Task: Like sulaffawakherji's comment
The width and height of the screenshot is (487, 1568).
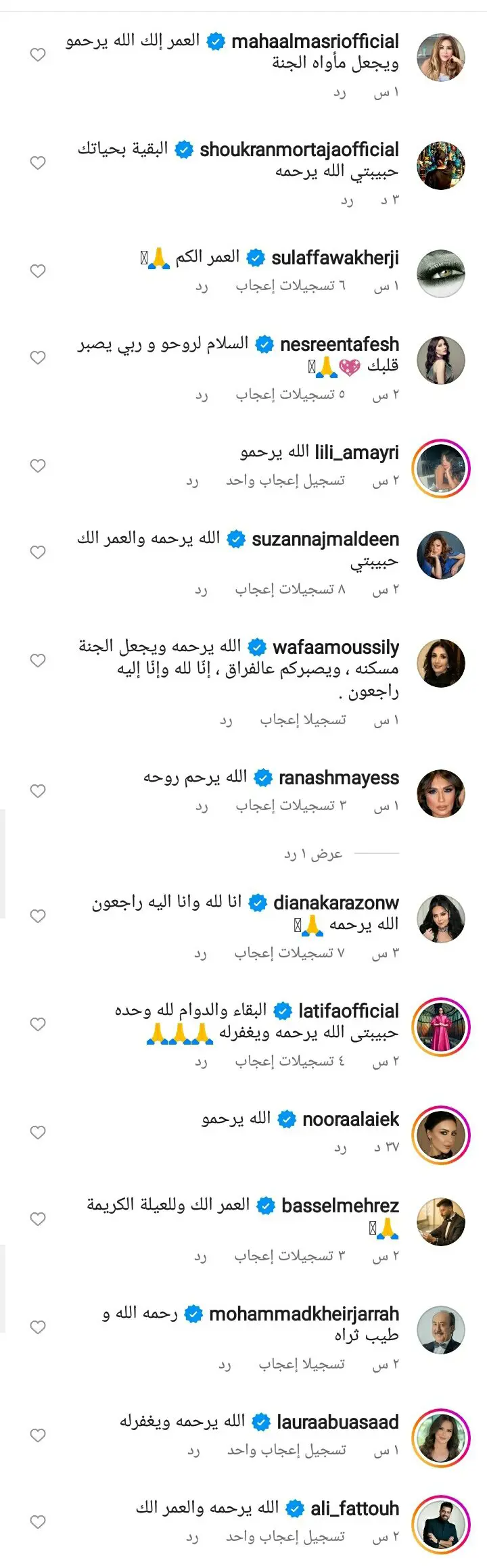Action: 38,271
